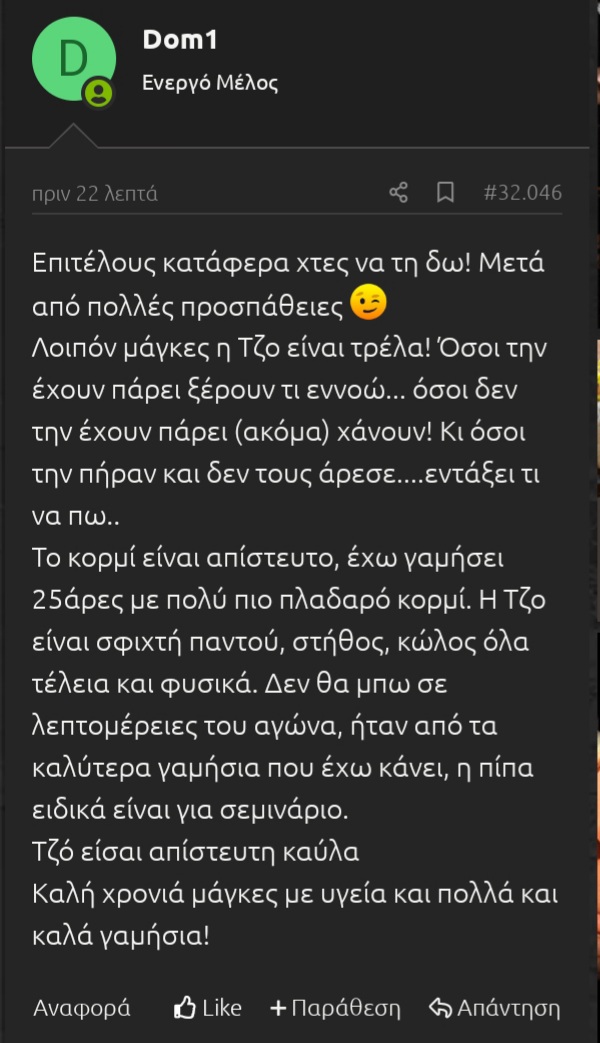Viewport: 600px width, 1043px height.
Task: Open the 'πριν 22 λεπτά' timestamp link
Action: click(95, 193)
